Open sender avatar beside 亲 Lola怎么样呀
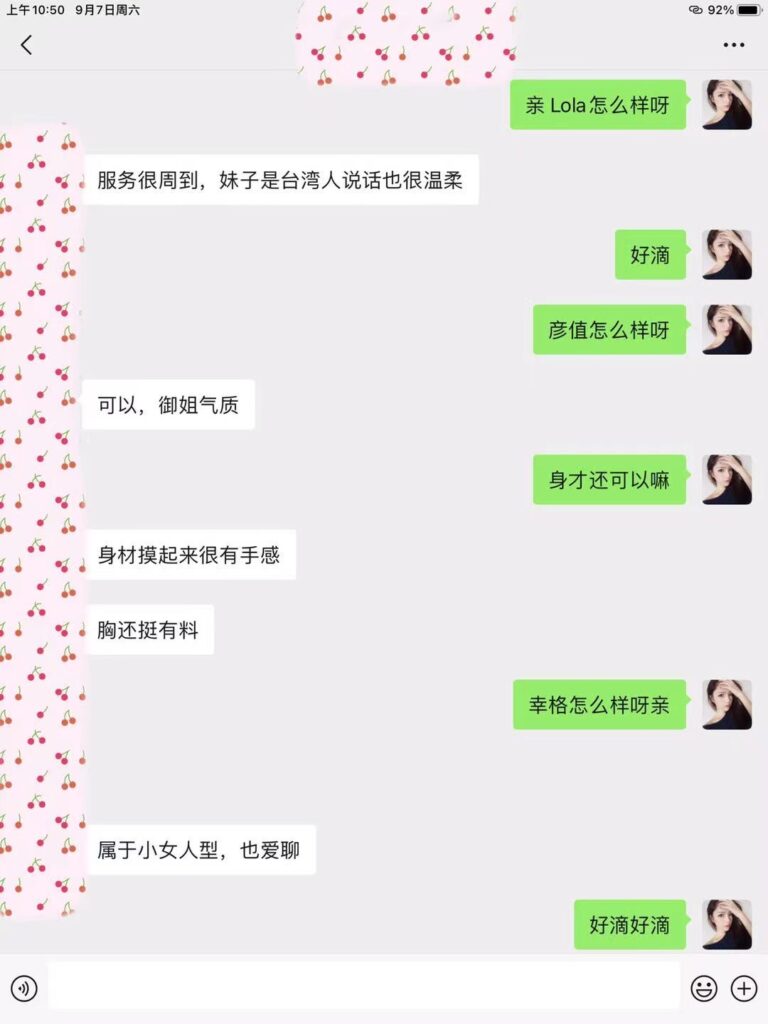Image resolution: width=768 pixels, height=1024 pixels. (727, 105)
